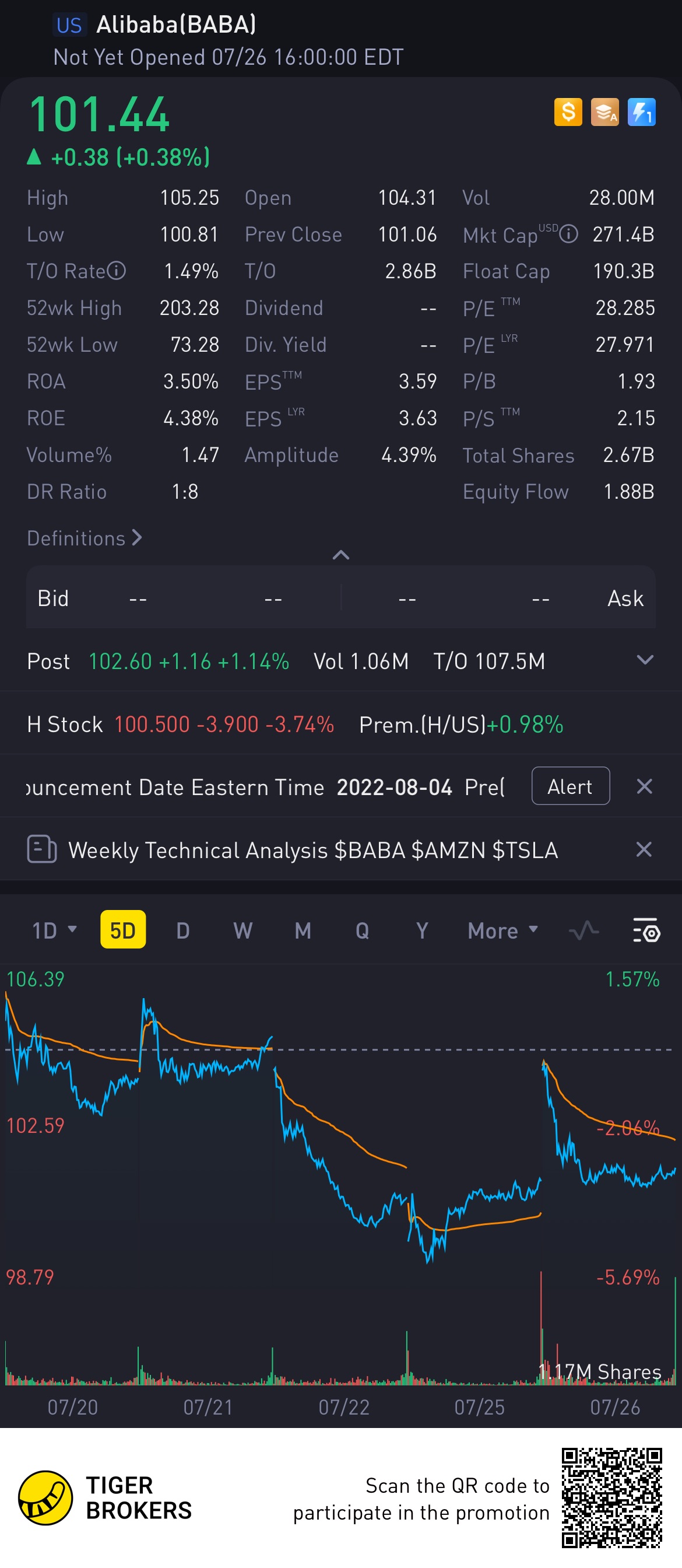Tap the info icon beside T/O Rate
Image resolution: width=682 pixels, height=1568 pixels.
pyautogui.click(x=117, y=271)
